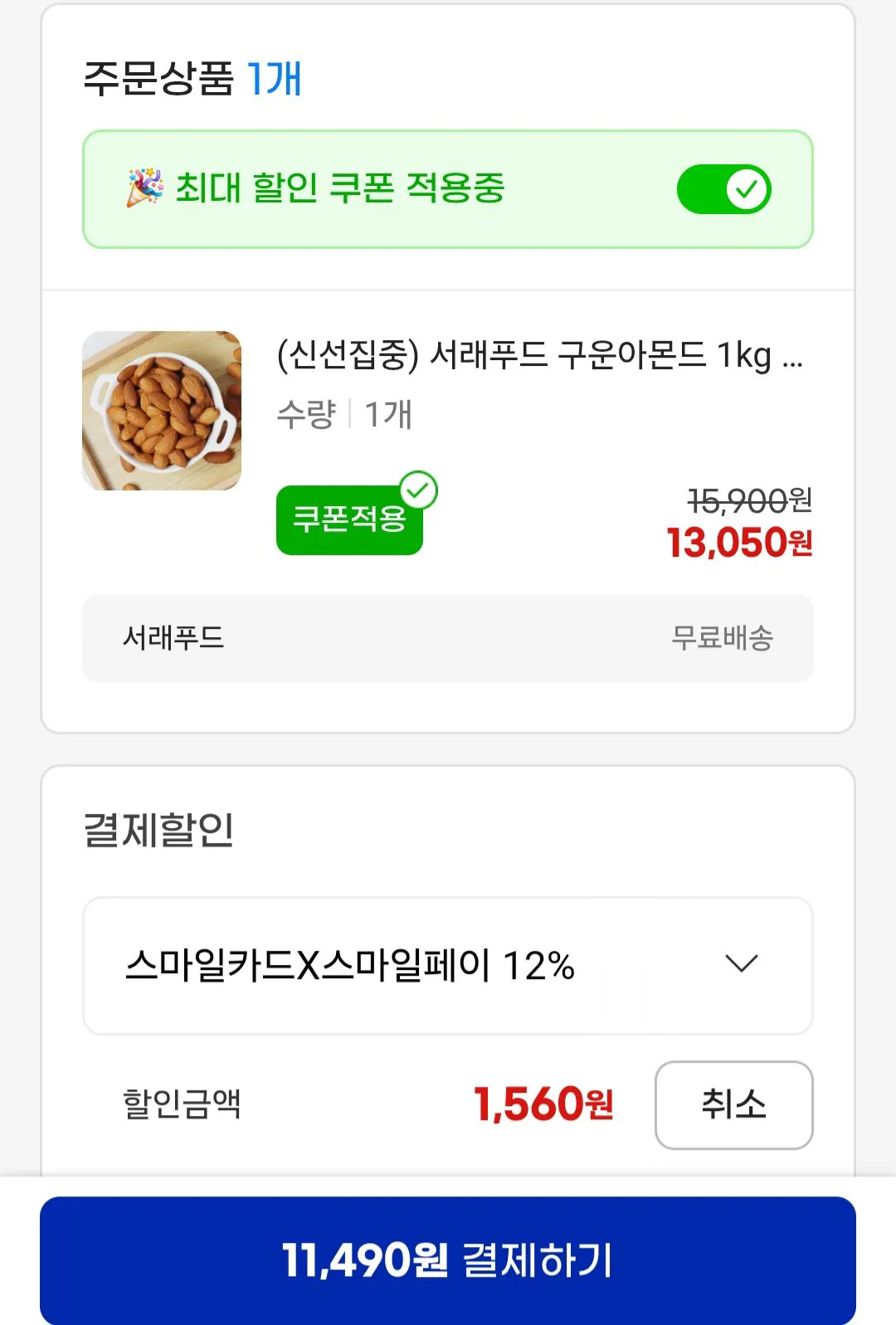
Task: Click the party popper icon beside coupon banner
Action: [x=146, y=189]
